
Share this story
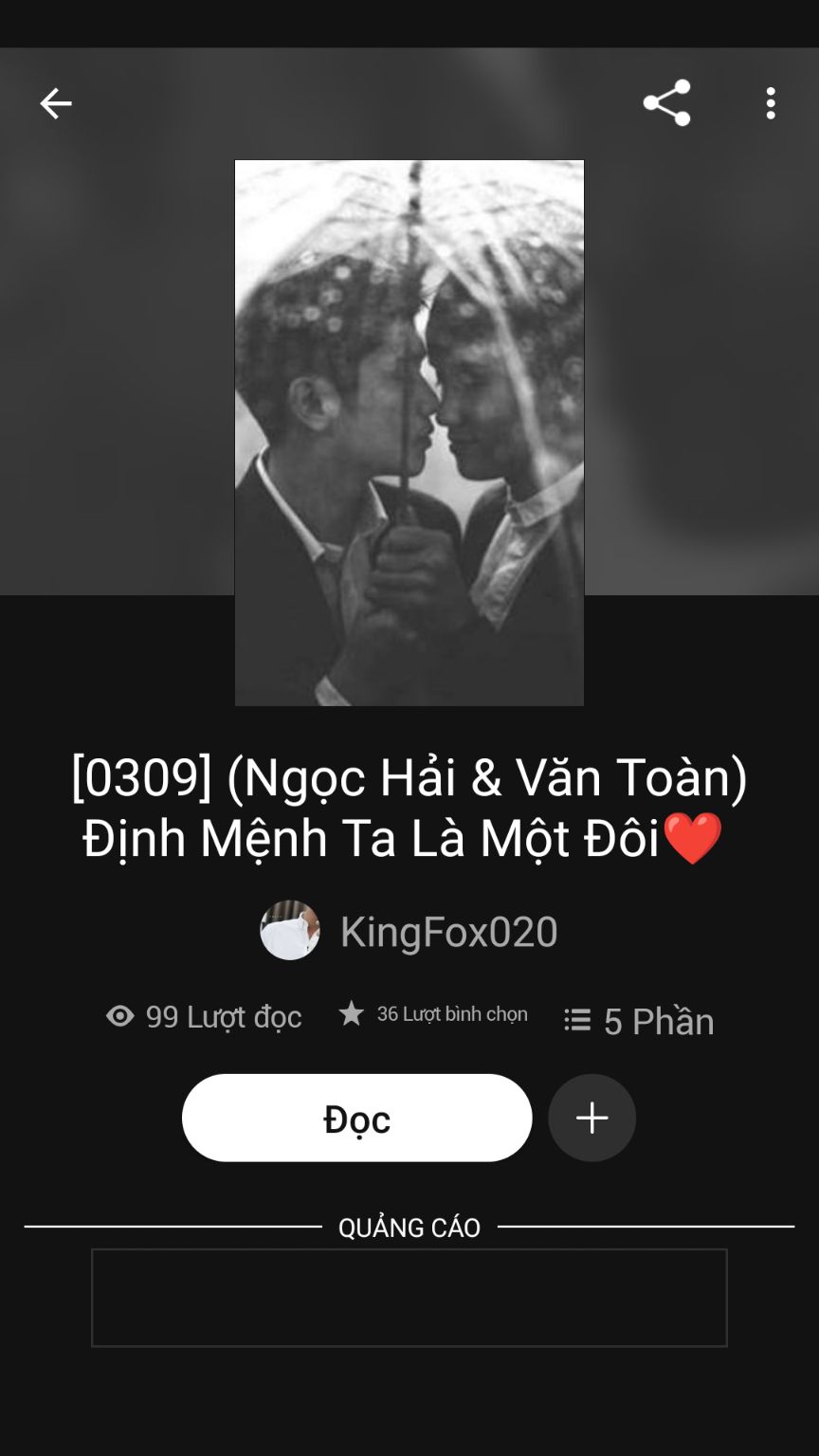coord(667,103)
